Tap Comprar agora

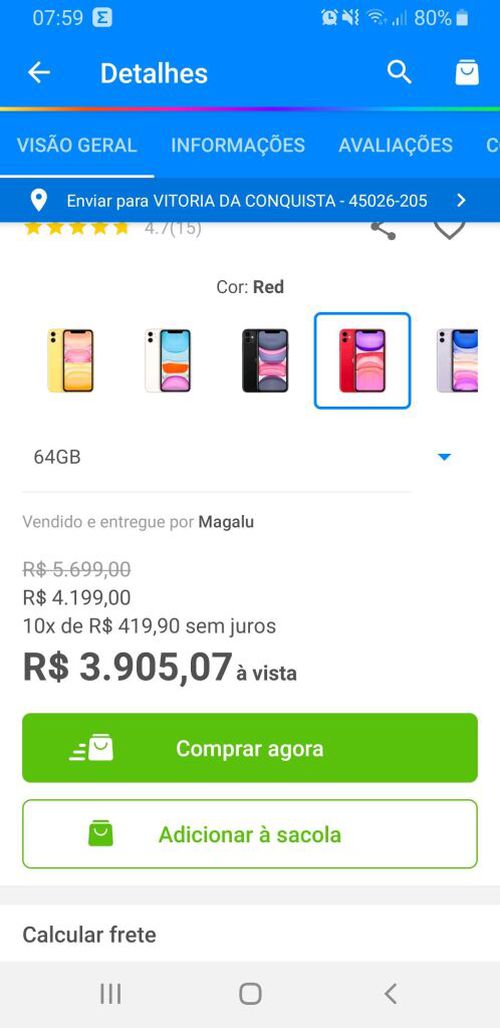(x=250, y=748)
